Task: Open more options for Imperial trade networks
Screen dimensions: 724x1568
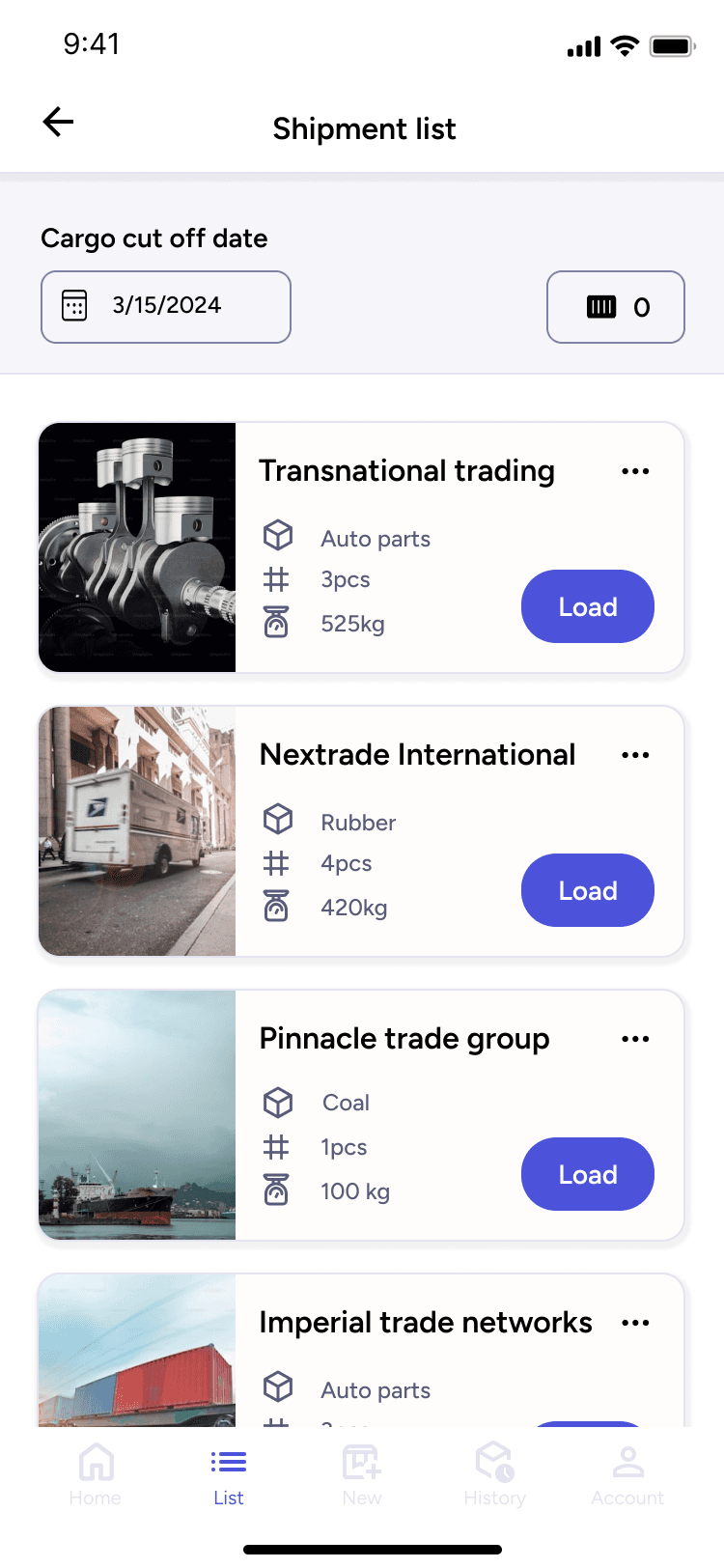Action: tap(635, 1323)
